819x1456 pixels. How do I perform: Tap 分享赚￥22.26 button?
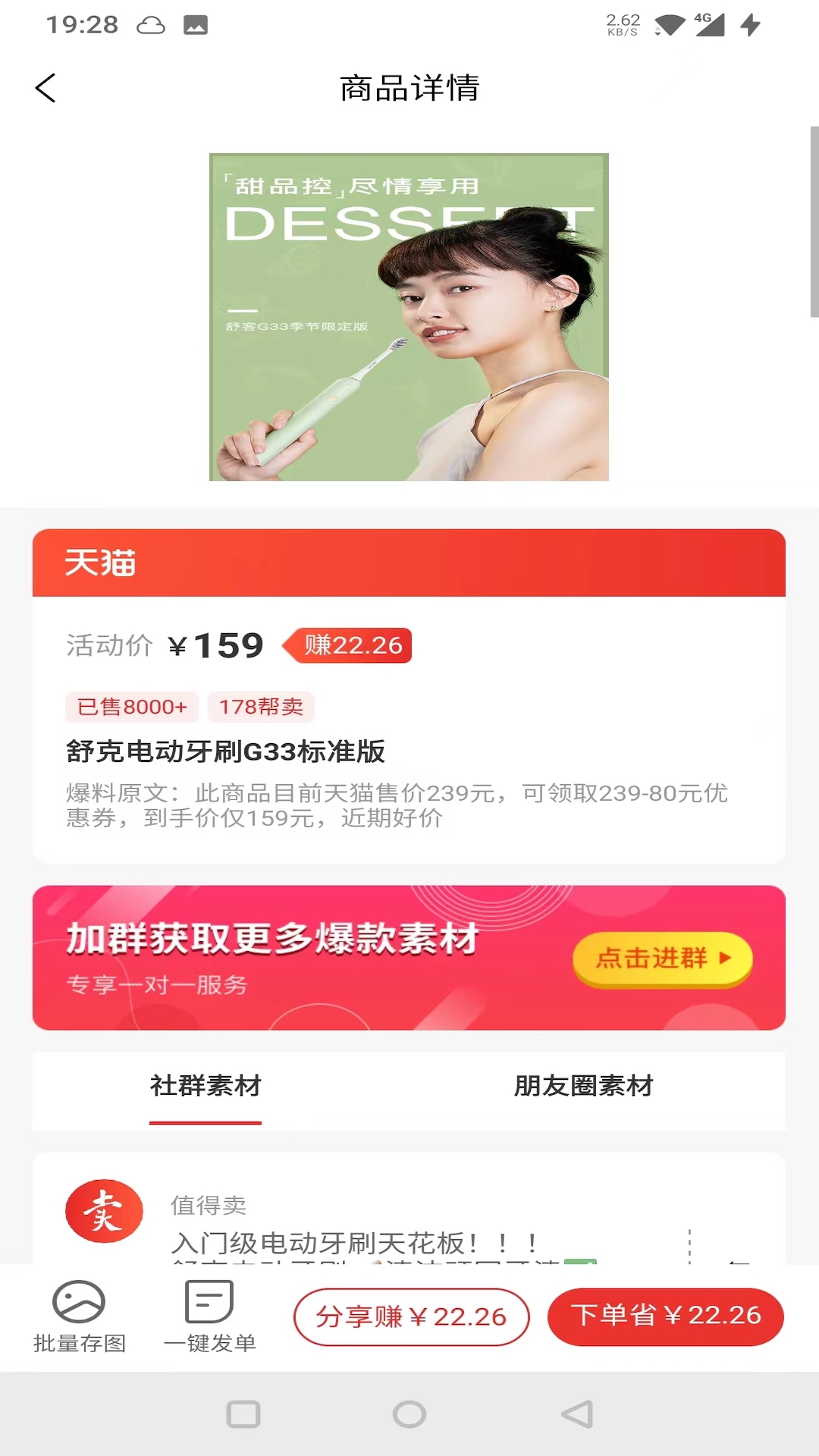coord(411,1317)
